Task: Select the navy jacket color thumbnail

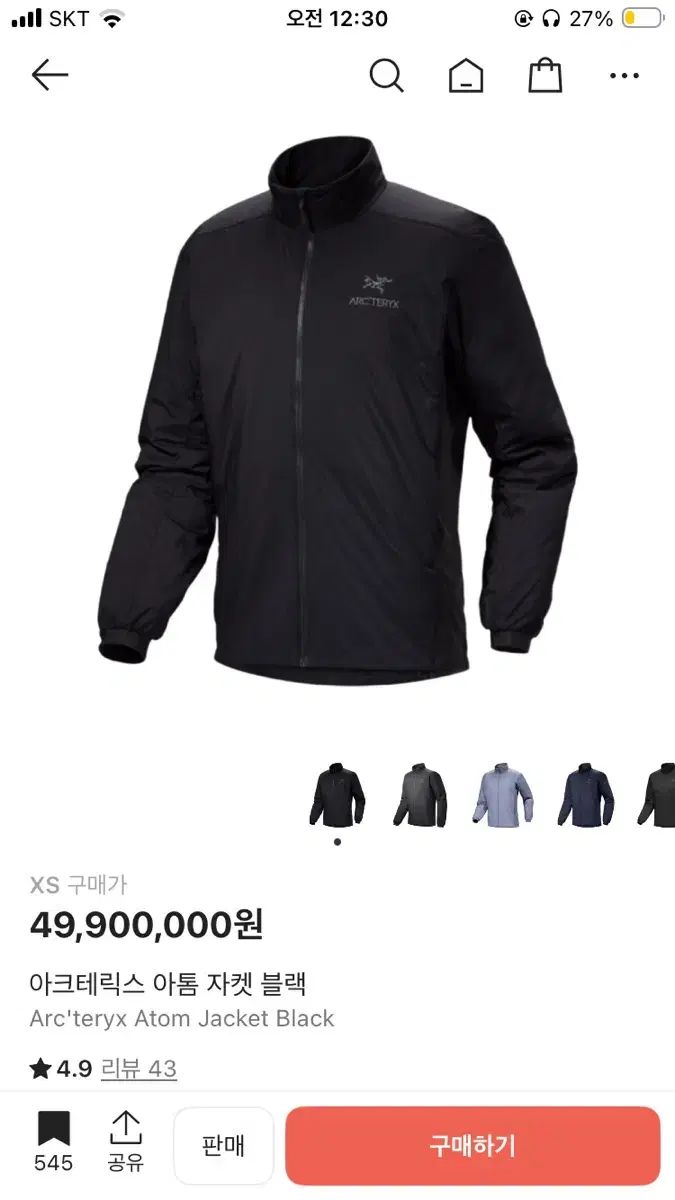Action: click(586, 795)
